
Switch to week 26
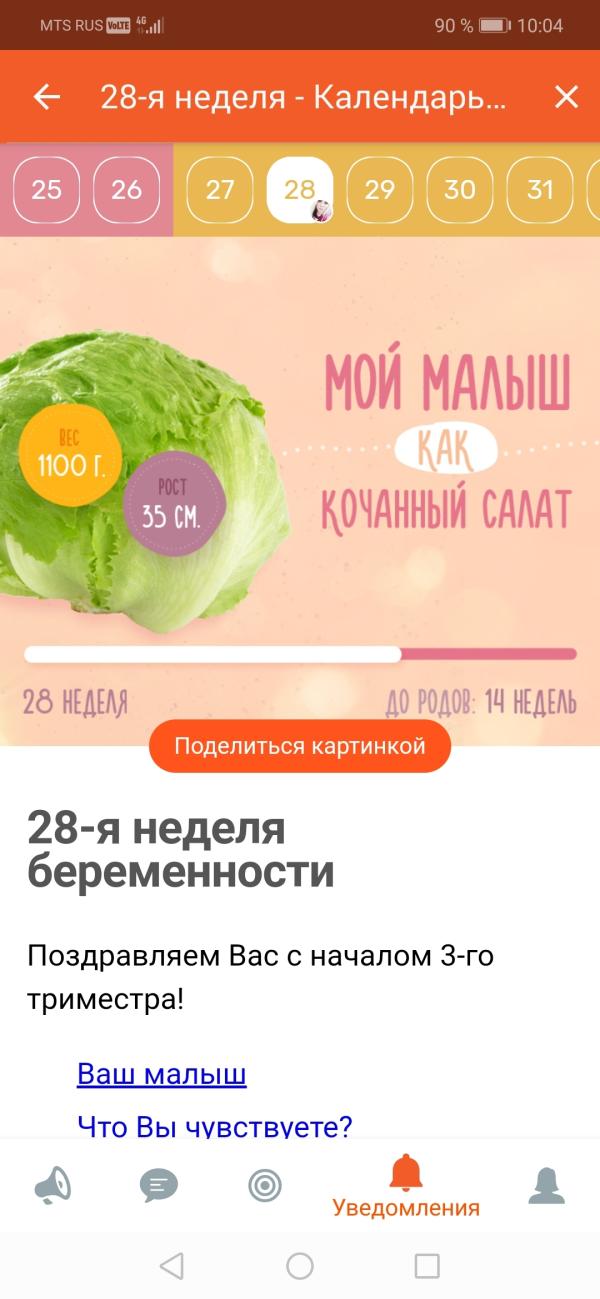[x=126, y=190]
